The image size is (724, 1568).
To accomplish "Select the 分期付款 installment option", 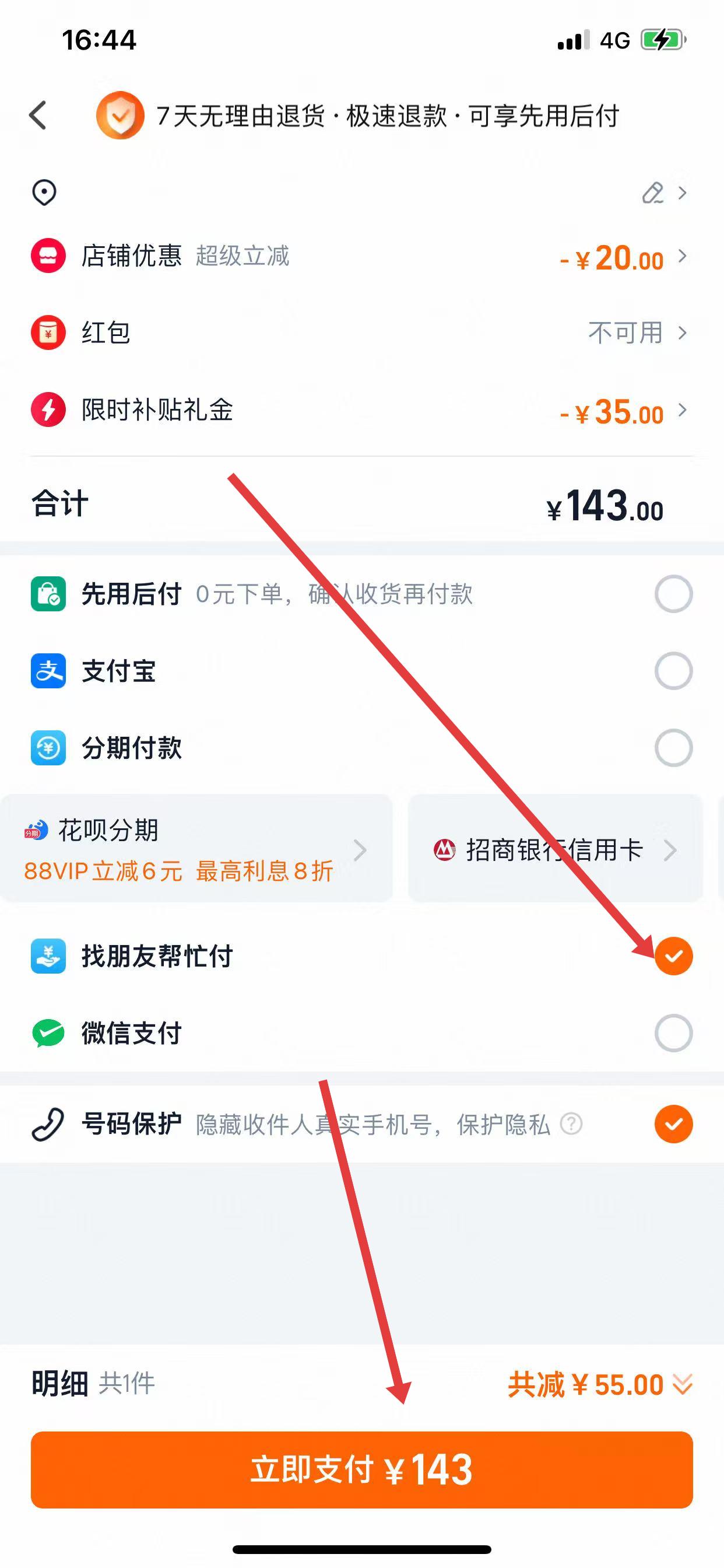I will click(x=673, y=747).
